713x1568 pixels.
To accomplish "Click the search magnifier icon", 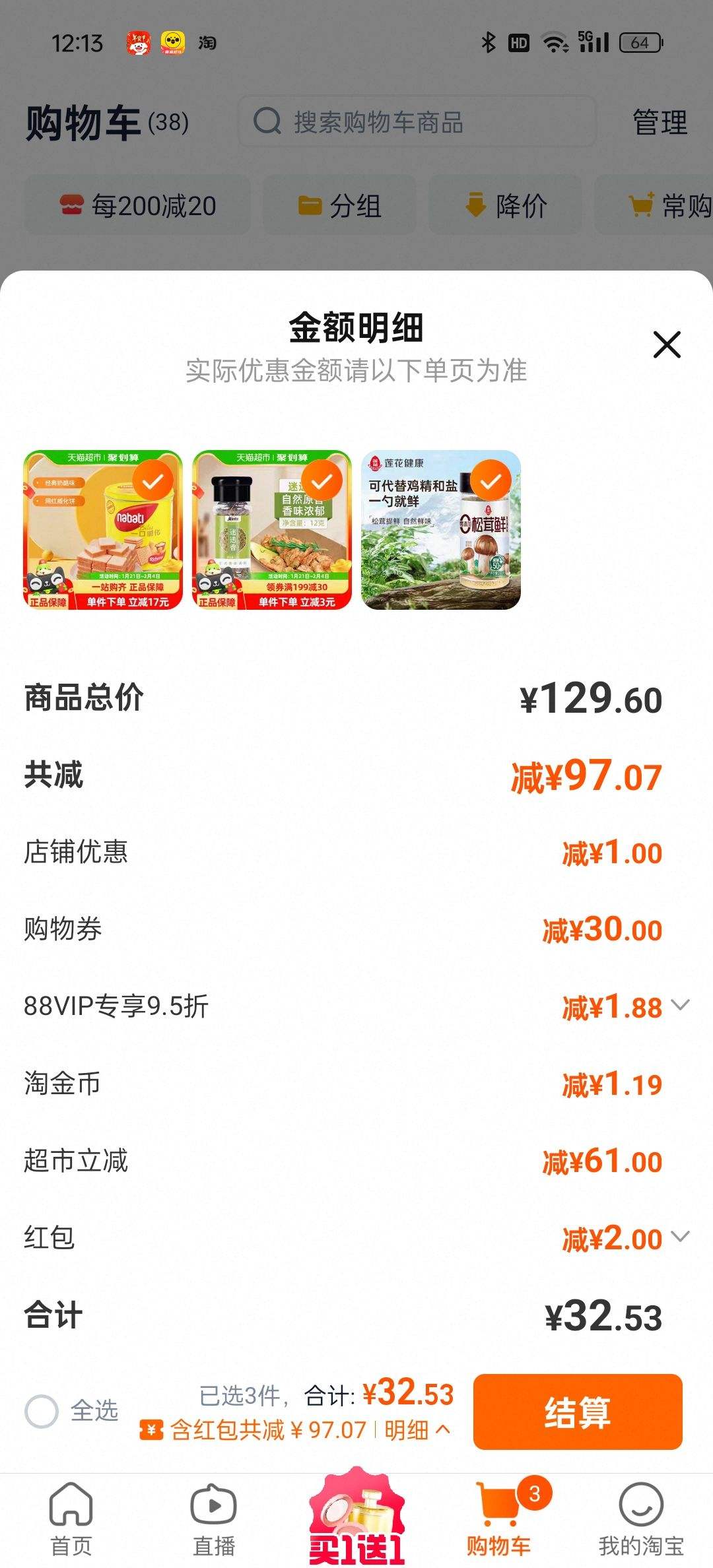I will 267,120.
